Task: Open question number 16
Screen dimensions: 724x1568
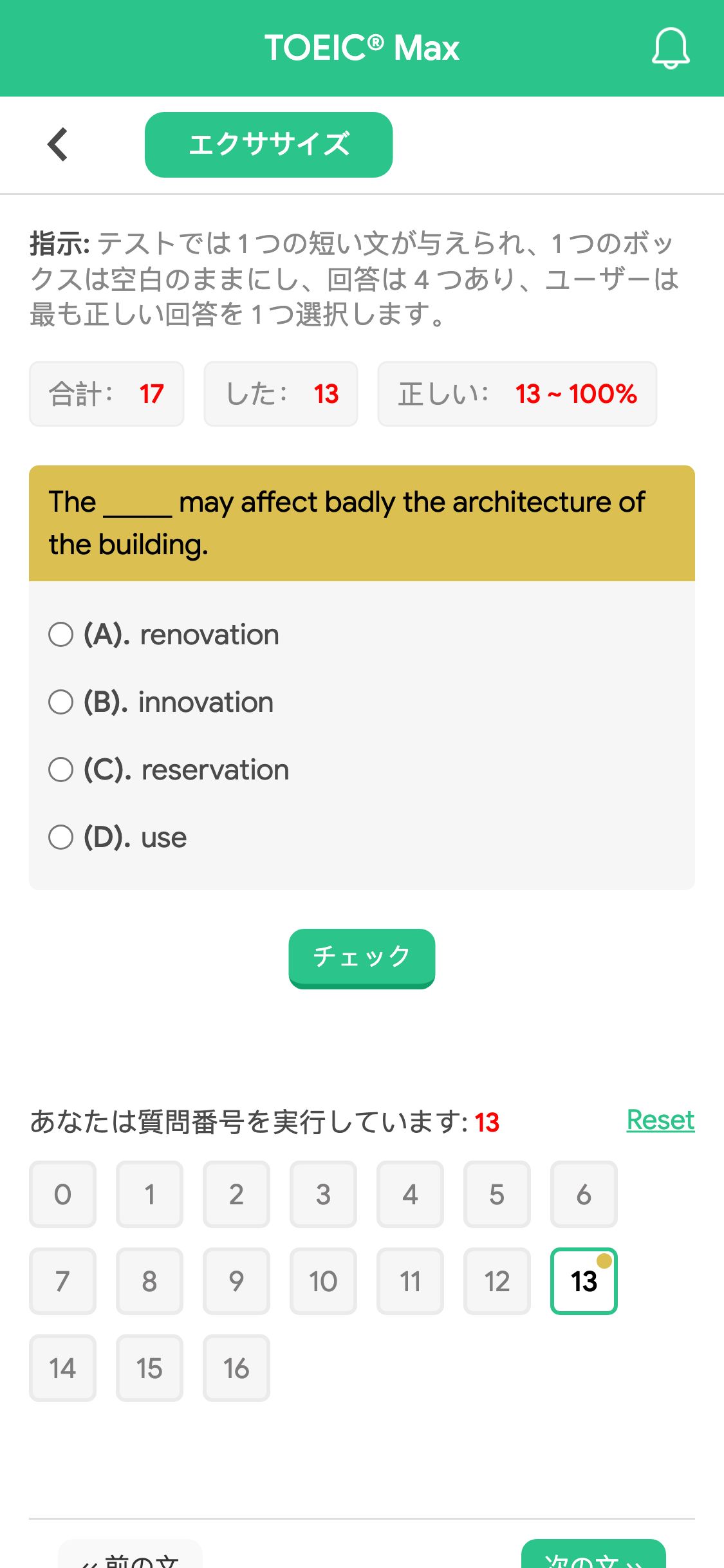Action: [236, 1368]
